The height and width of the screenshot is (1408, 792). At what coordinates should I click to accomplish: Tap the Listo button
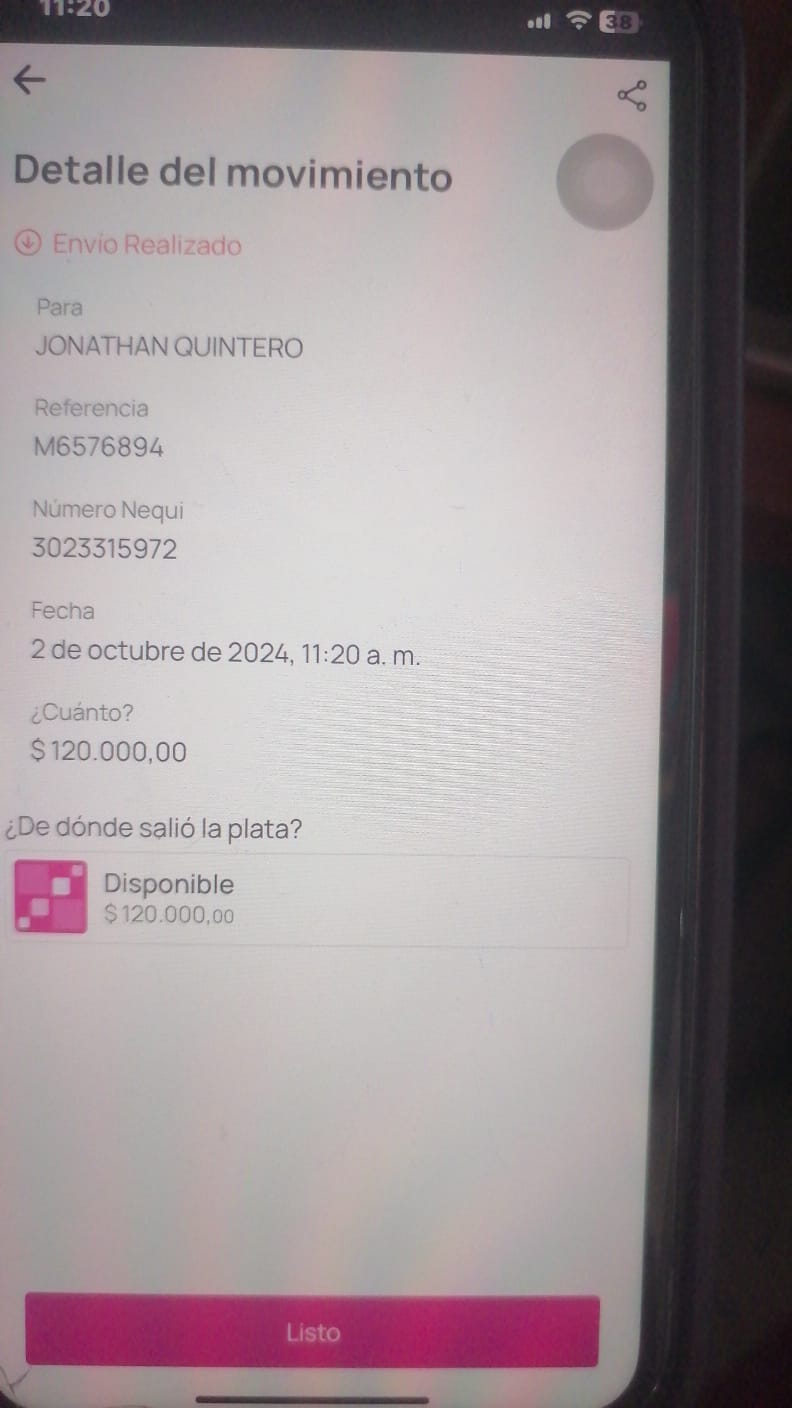click(312, 1332)
